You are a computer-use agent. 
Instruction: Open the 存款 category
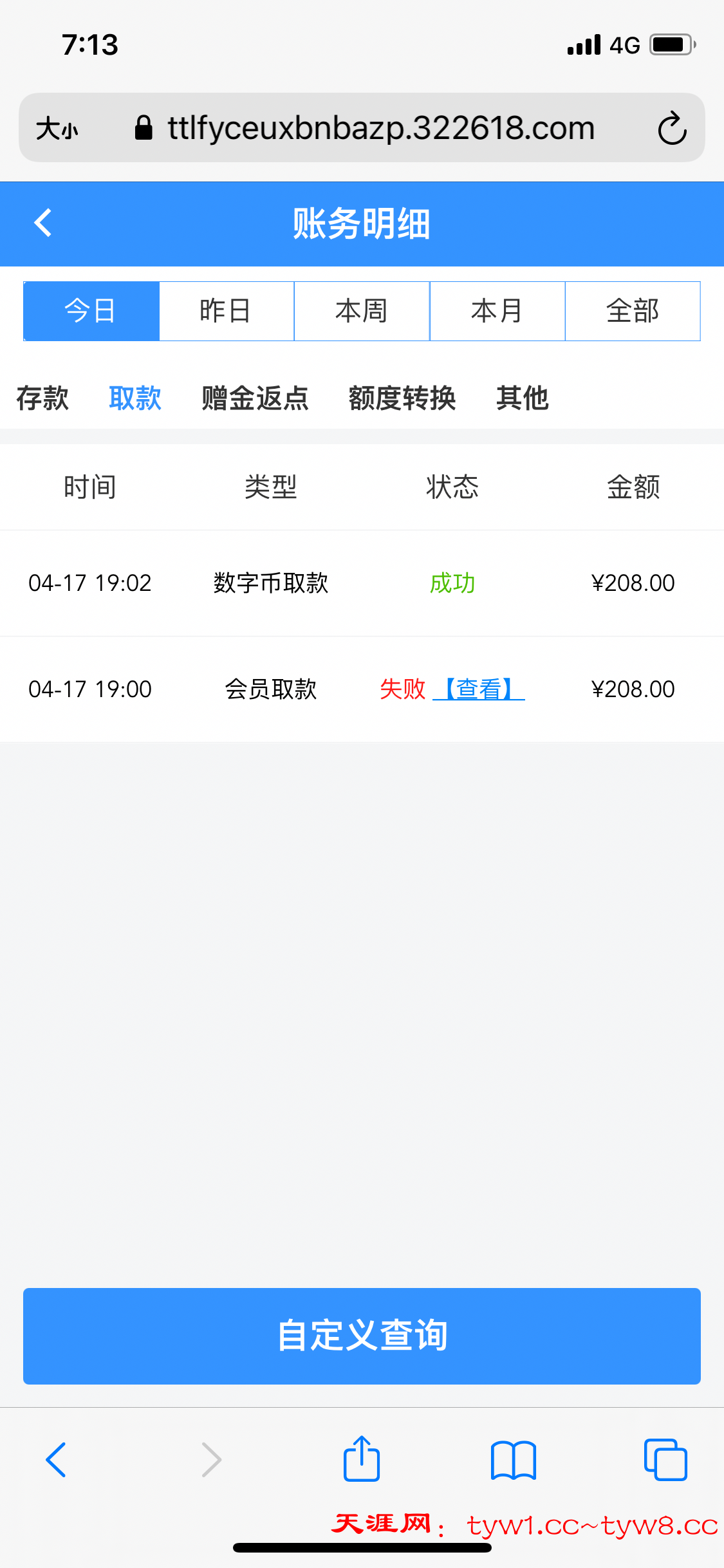42,398
